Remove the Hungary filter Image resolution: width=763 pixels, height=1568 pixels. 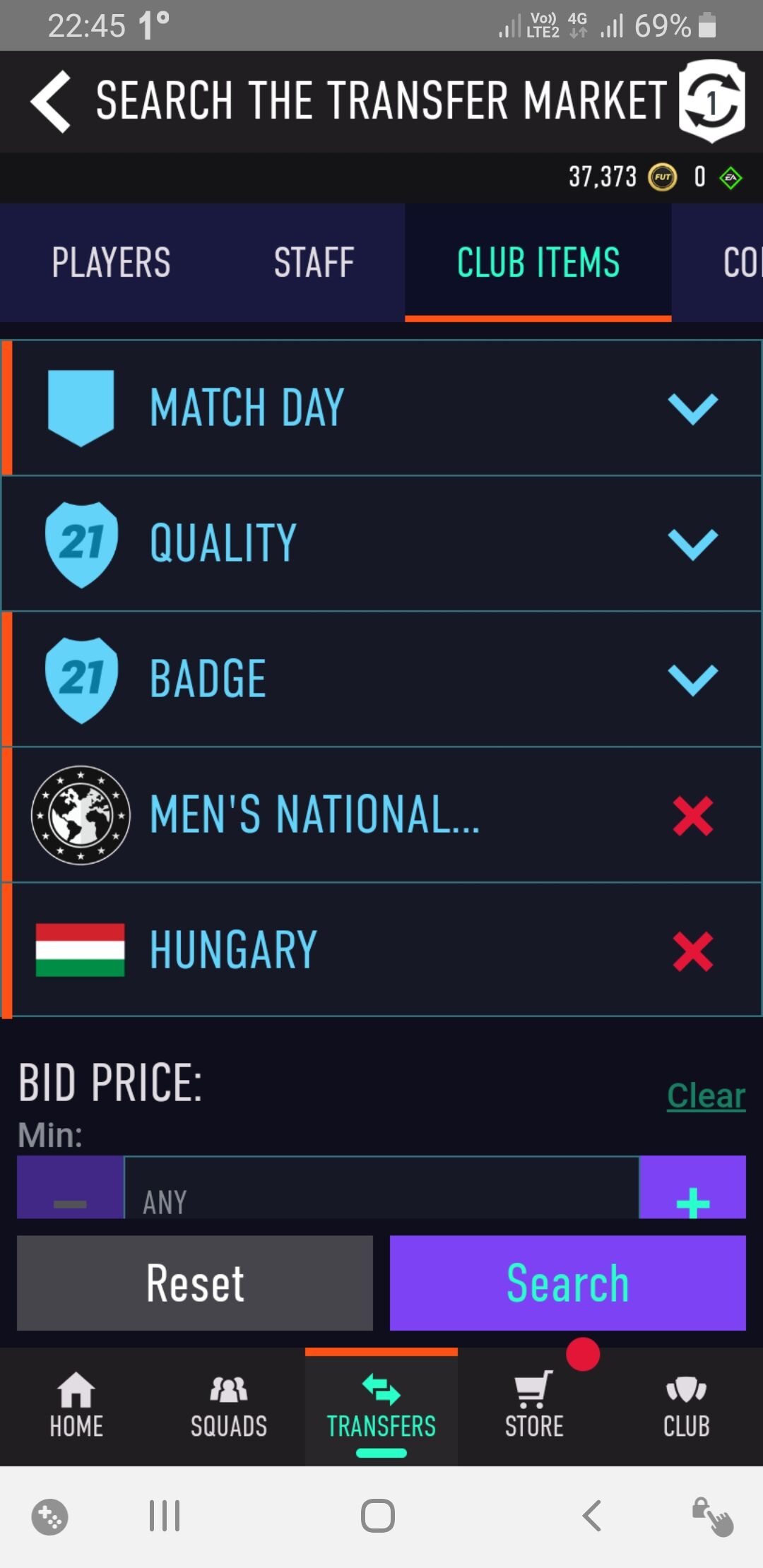tap(692, 951)
